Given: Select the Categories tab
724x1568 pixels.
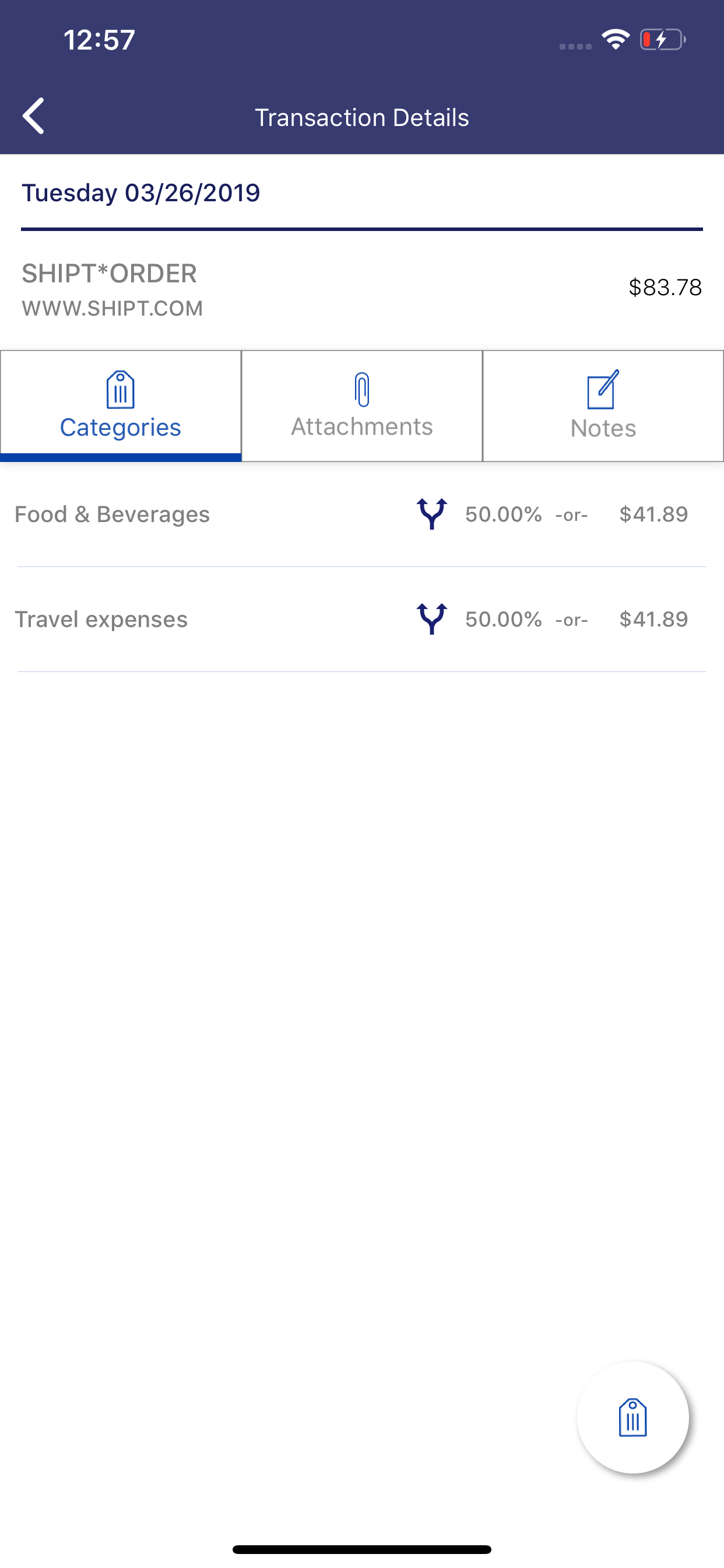Looking at the screenshot, I should coord(121,406).
